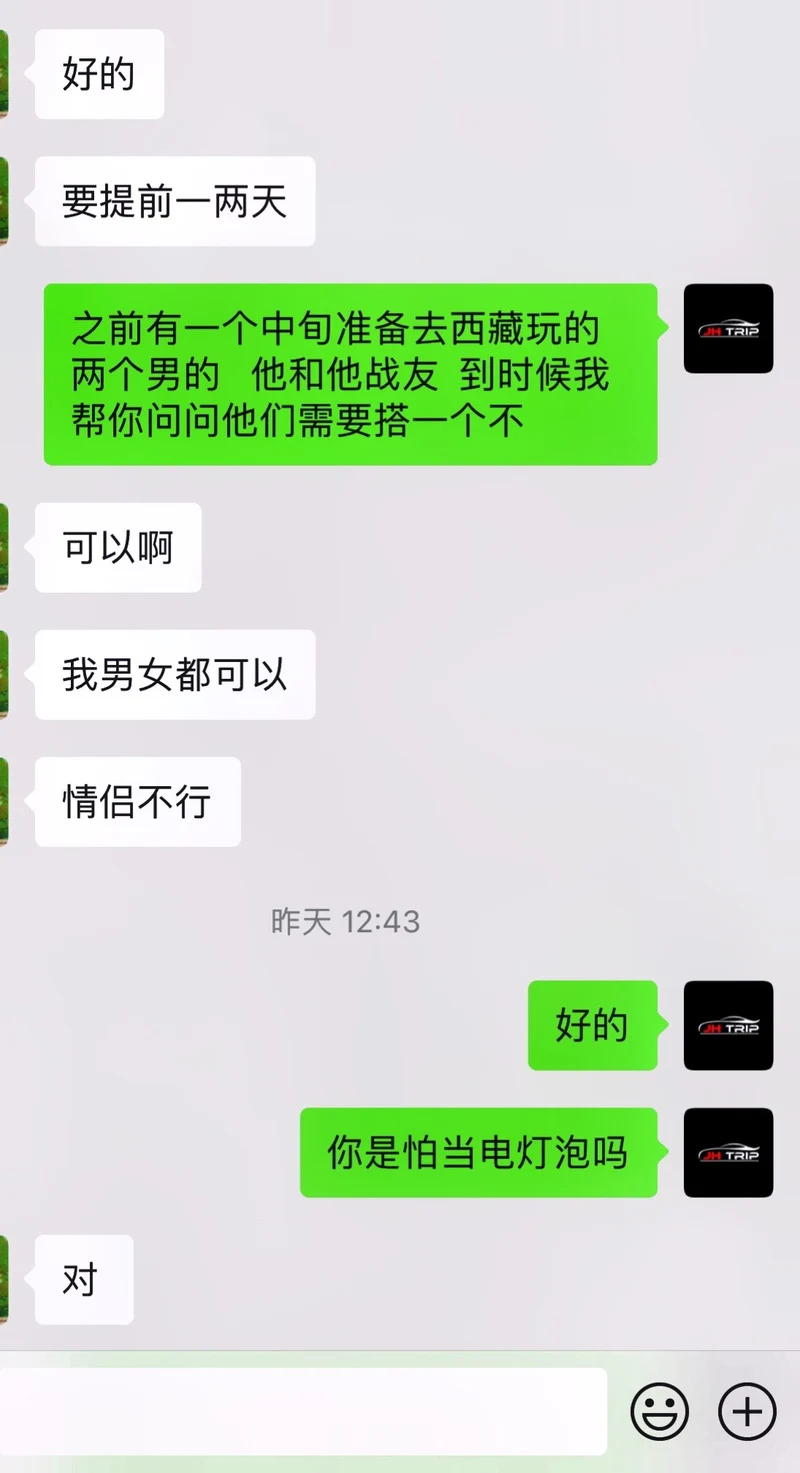This screenshot has height=1473, width=800.
Task: Select the '对' reply bubble
Action: [x=83, y=1279]
